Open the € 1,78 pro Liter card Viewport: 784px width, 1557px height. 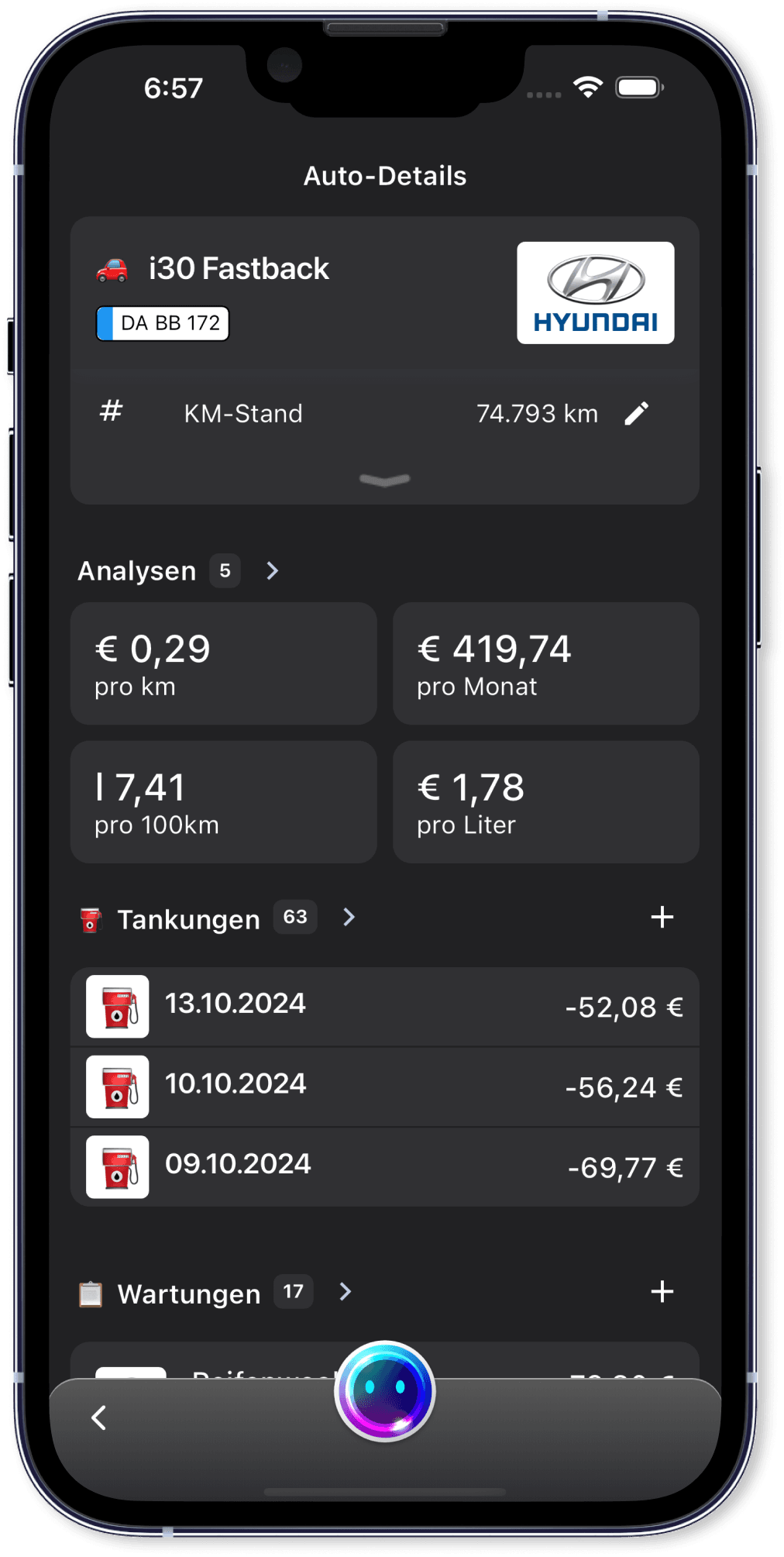click(x=545, y=802)
